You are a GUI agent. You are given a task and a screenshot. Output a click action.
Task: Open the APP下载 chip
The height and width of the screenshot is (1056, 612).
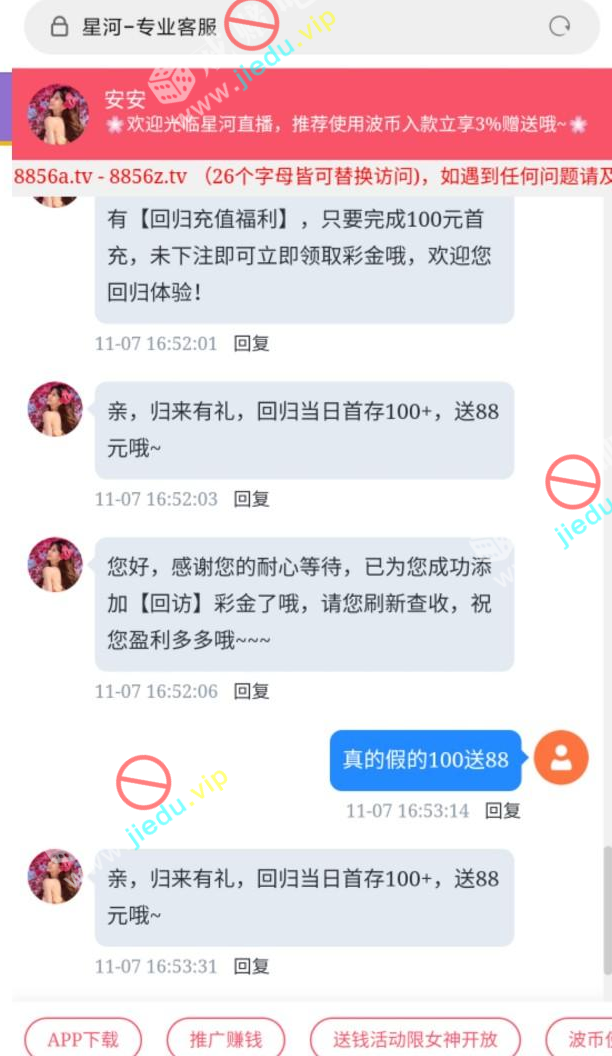coord(83,1039)
